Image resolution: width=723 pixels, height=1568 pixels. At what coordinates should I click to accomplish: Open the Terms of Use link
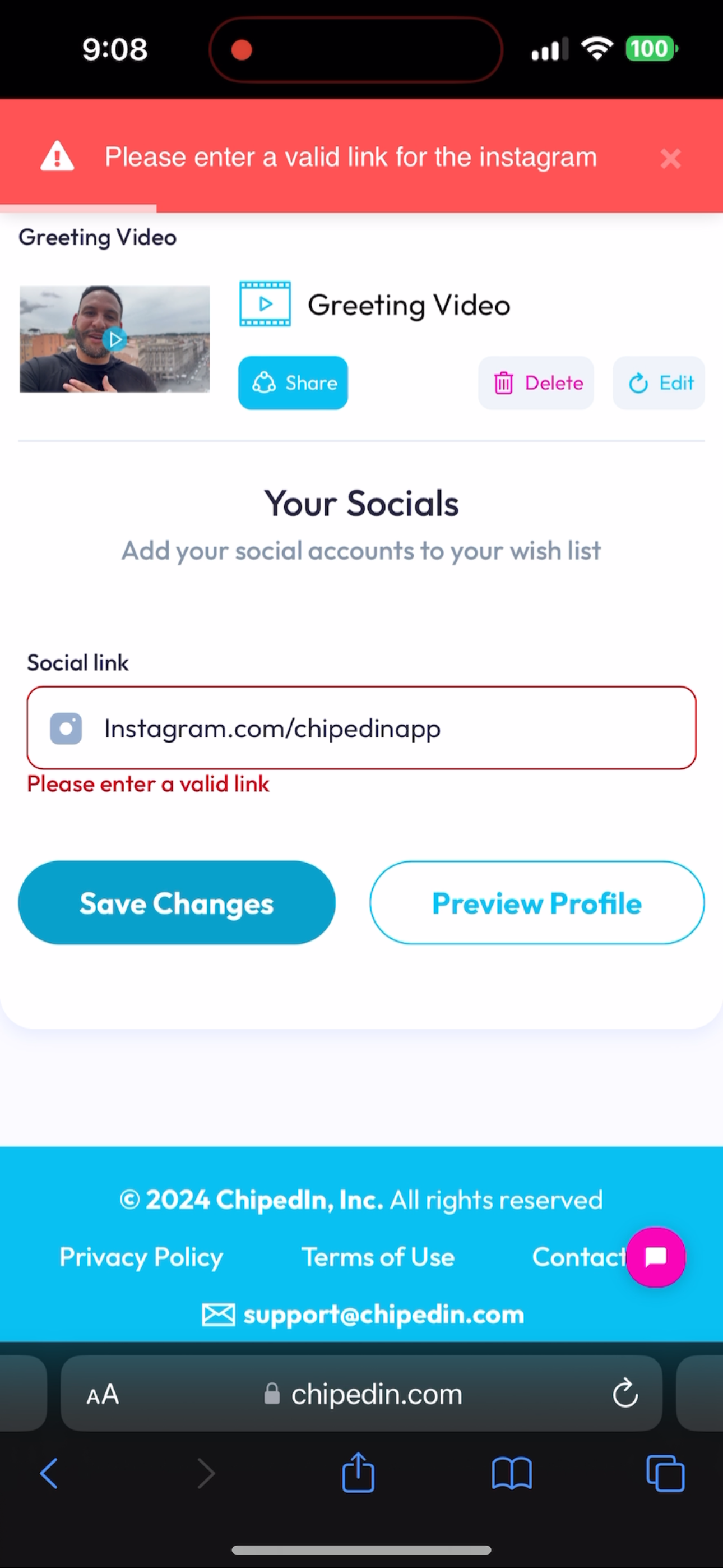[378, 1257]
